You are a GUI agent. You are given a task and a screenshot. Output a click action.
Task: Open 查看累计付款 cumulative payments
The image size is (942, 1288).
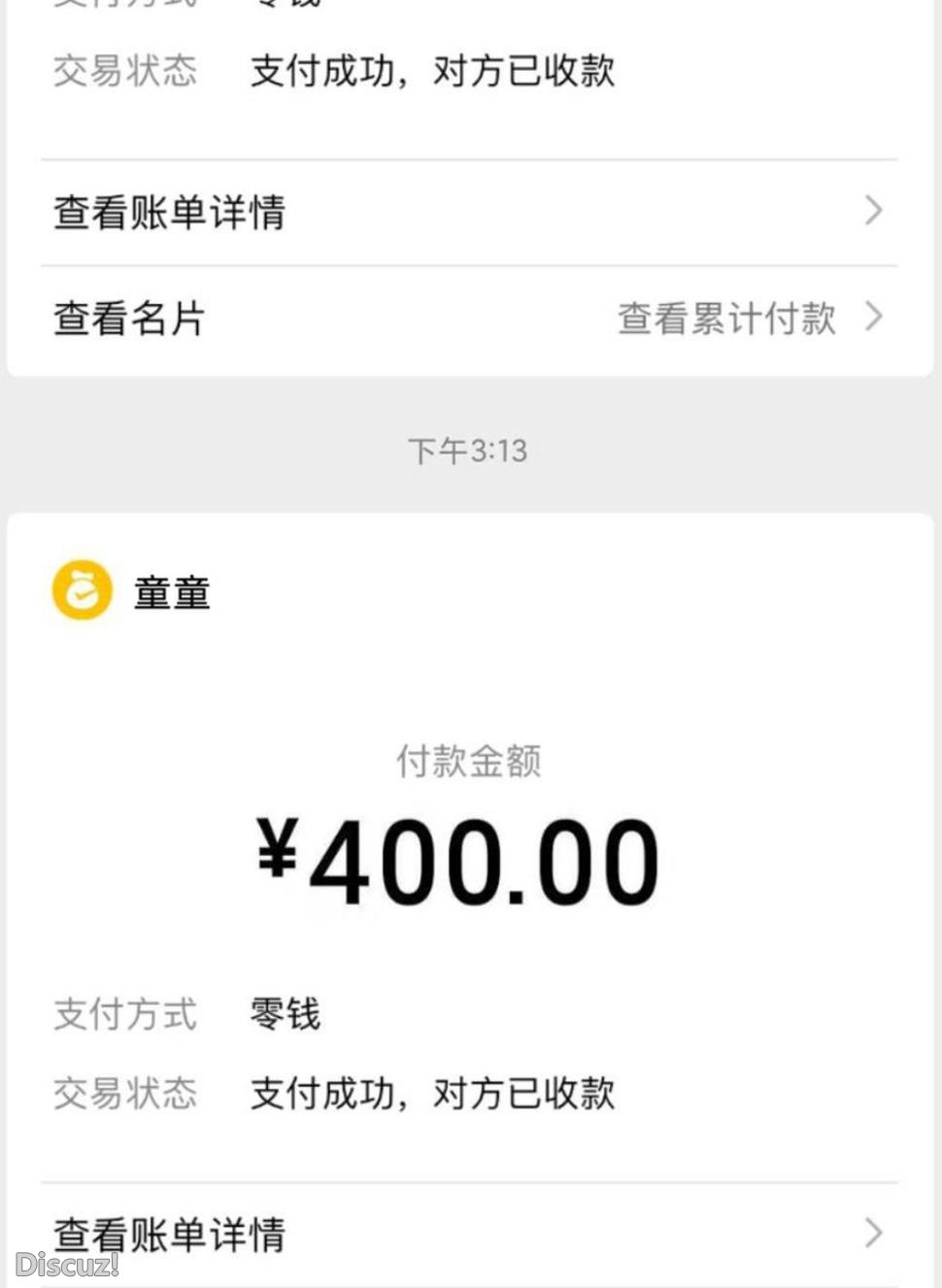tap(726, 319)
